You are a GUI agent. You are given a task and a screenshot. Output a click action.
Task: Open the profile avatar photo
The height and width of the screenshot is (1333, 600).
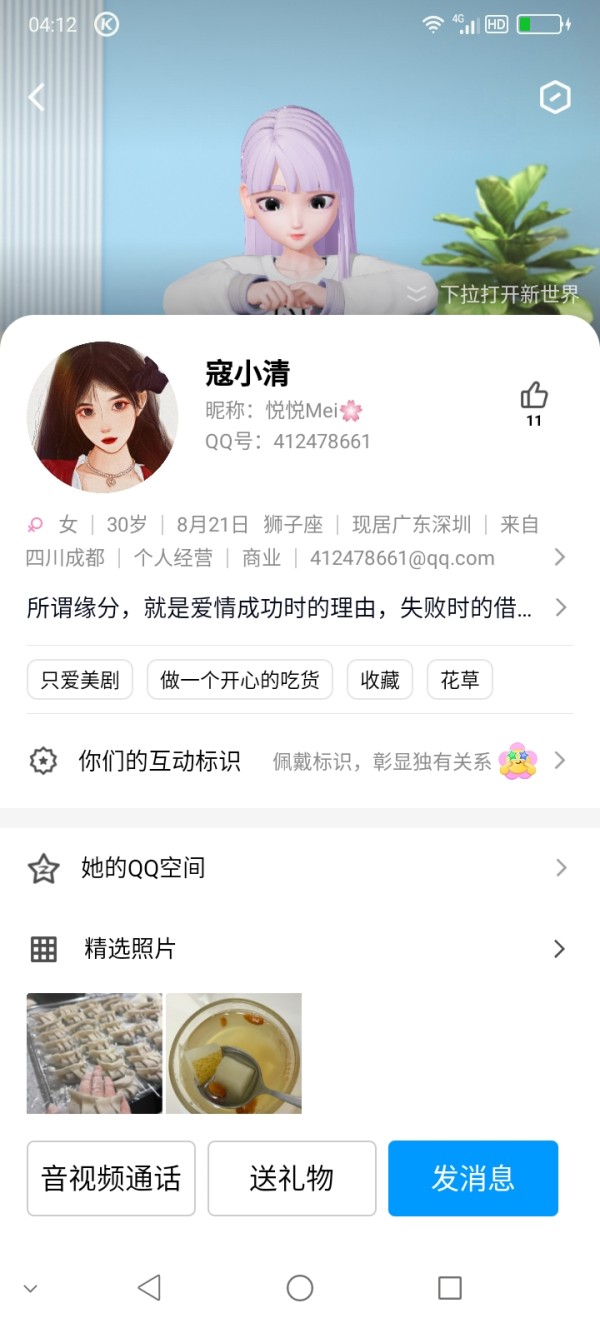pyautogui.click(x=102, y=417)
